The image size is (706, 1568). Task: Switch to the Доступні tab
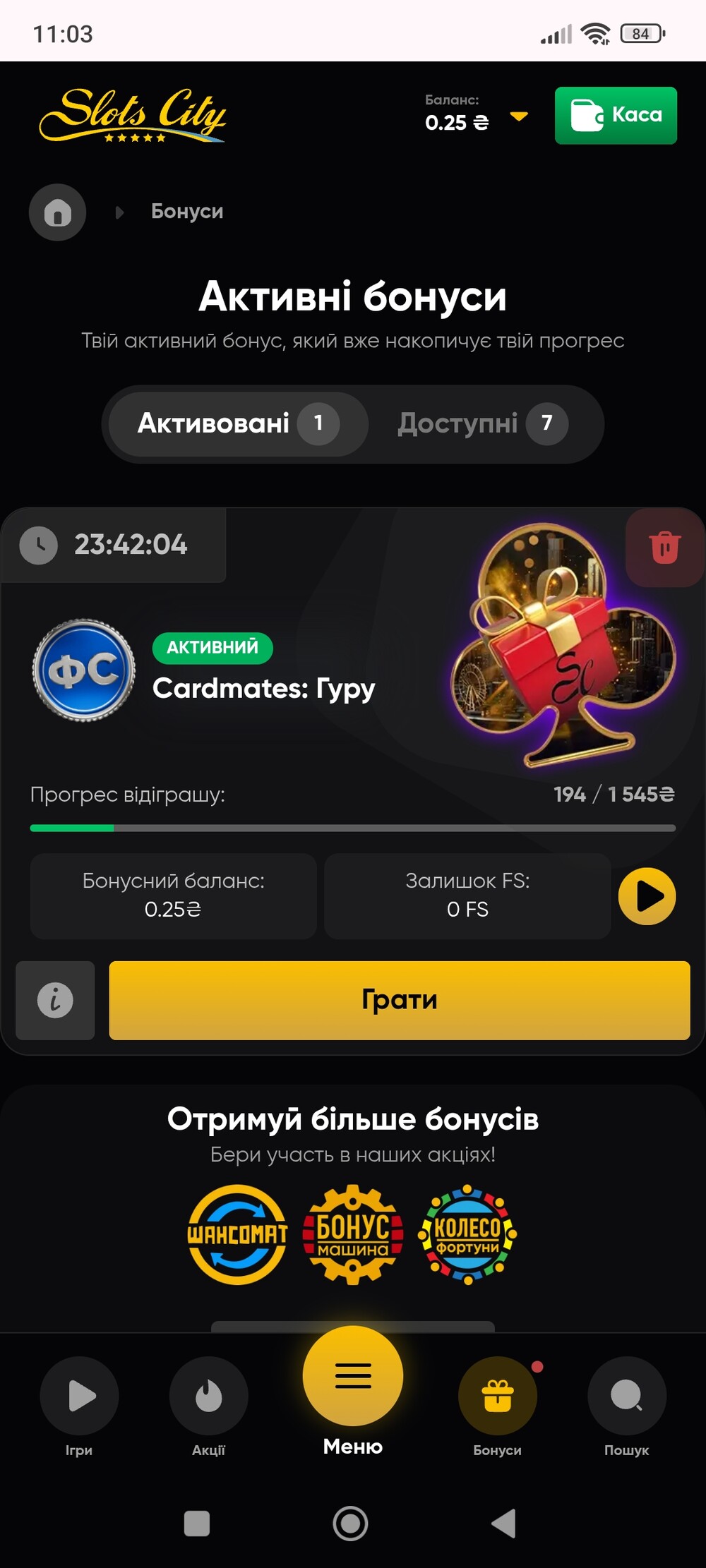pos(483,423)
